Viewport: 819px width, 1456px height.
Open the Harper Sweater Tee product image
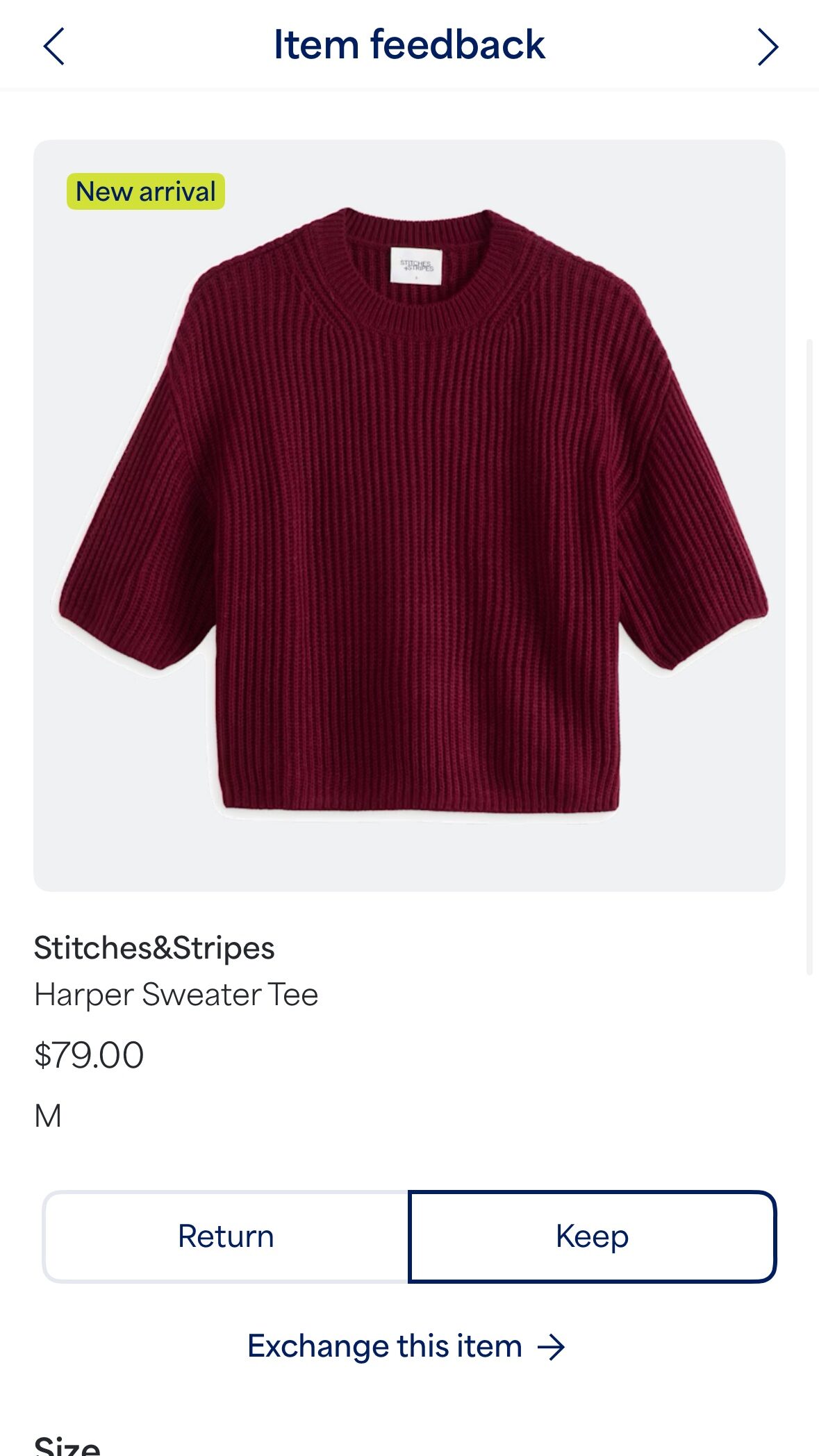coord(409,515)
